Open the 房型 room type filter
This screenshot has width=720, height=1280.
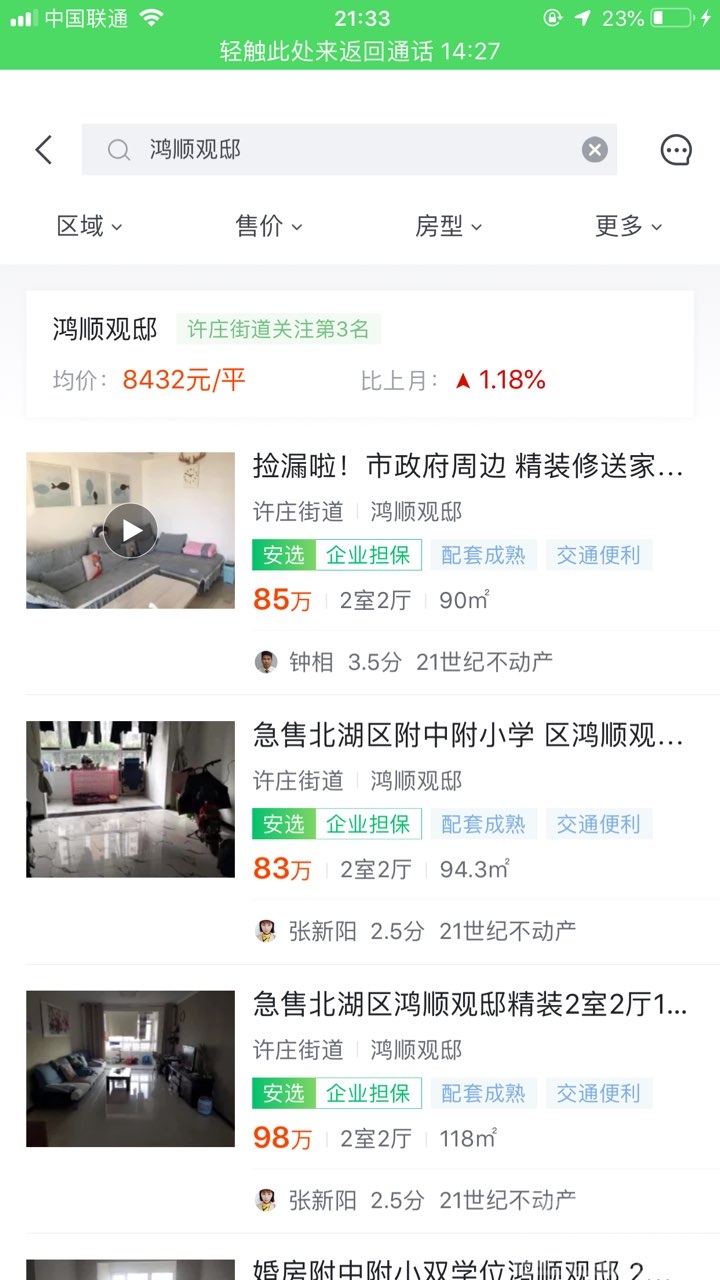coord(448,226)
